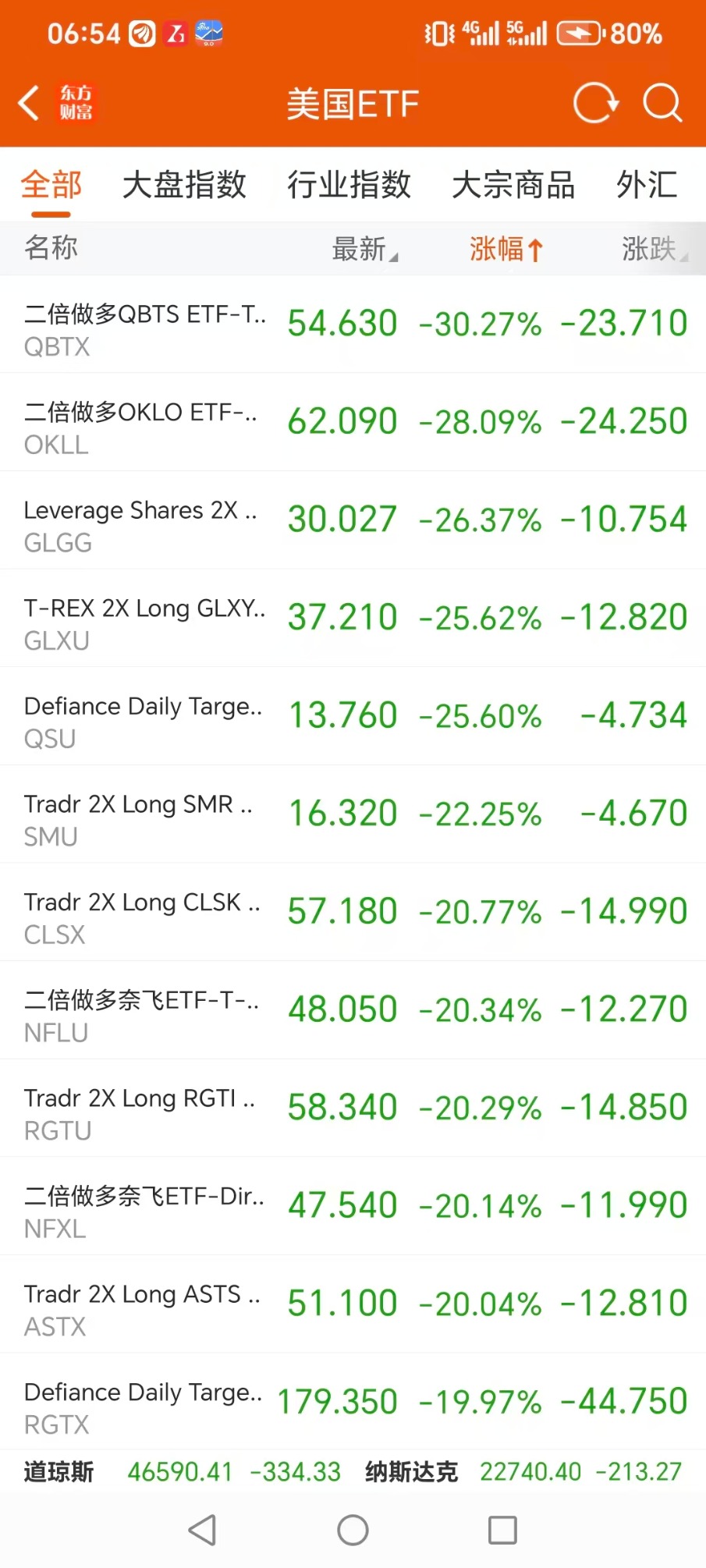View details for OKLL
Image resolution: width=706 pixels, height=1568 pixels.
[x=353, y=422]
